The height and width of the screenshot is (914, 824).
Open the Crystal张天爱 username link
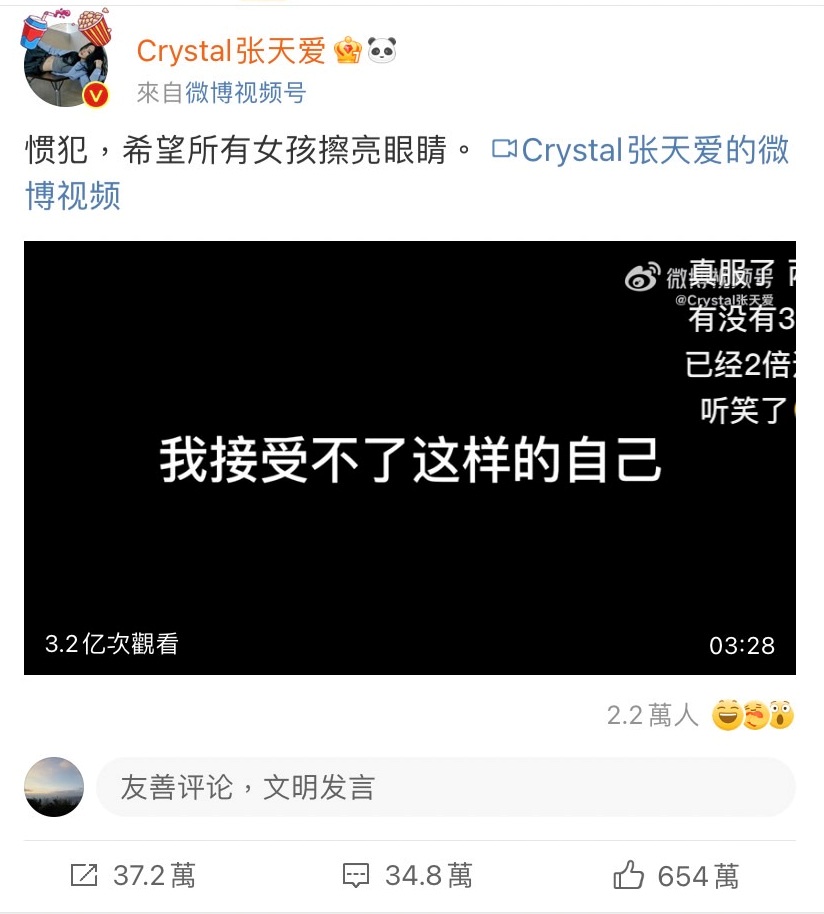[x=231, y=50]
